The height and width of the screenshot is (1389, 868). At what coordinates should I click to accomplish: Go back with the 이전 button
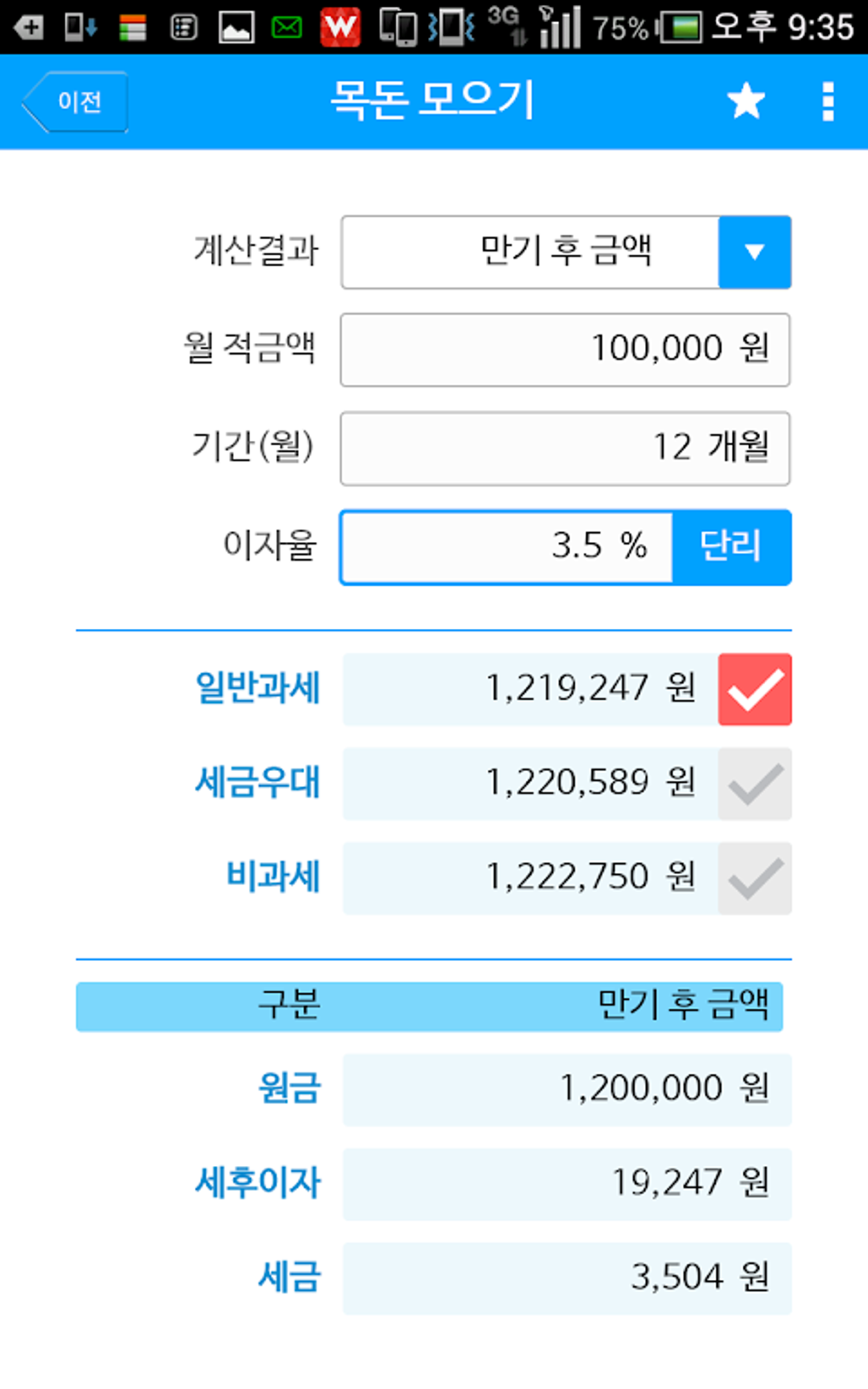75,102
